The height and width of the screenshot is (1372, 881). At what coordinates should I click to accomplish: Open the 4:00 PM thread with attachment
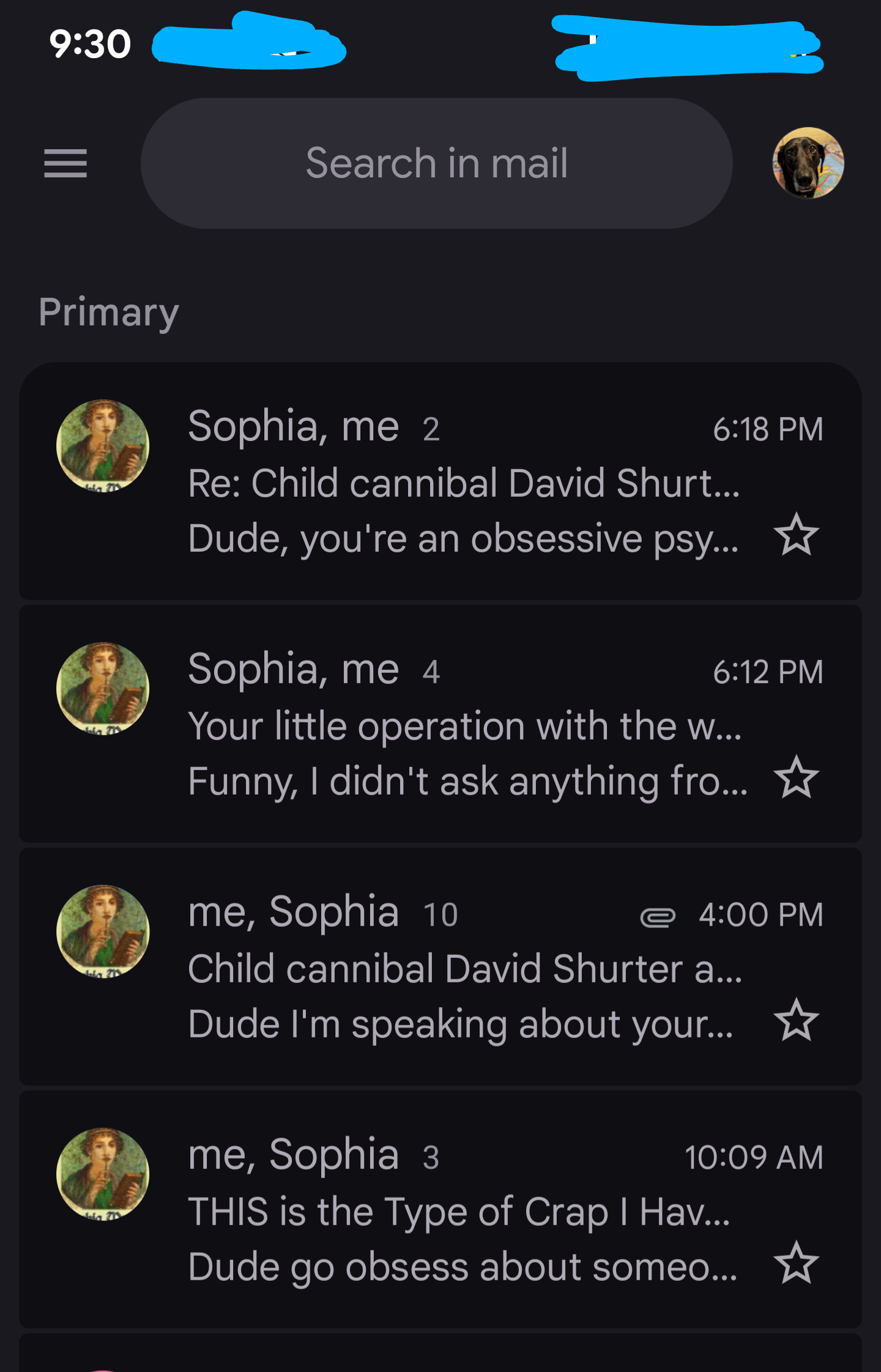[x=464, y=968]
